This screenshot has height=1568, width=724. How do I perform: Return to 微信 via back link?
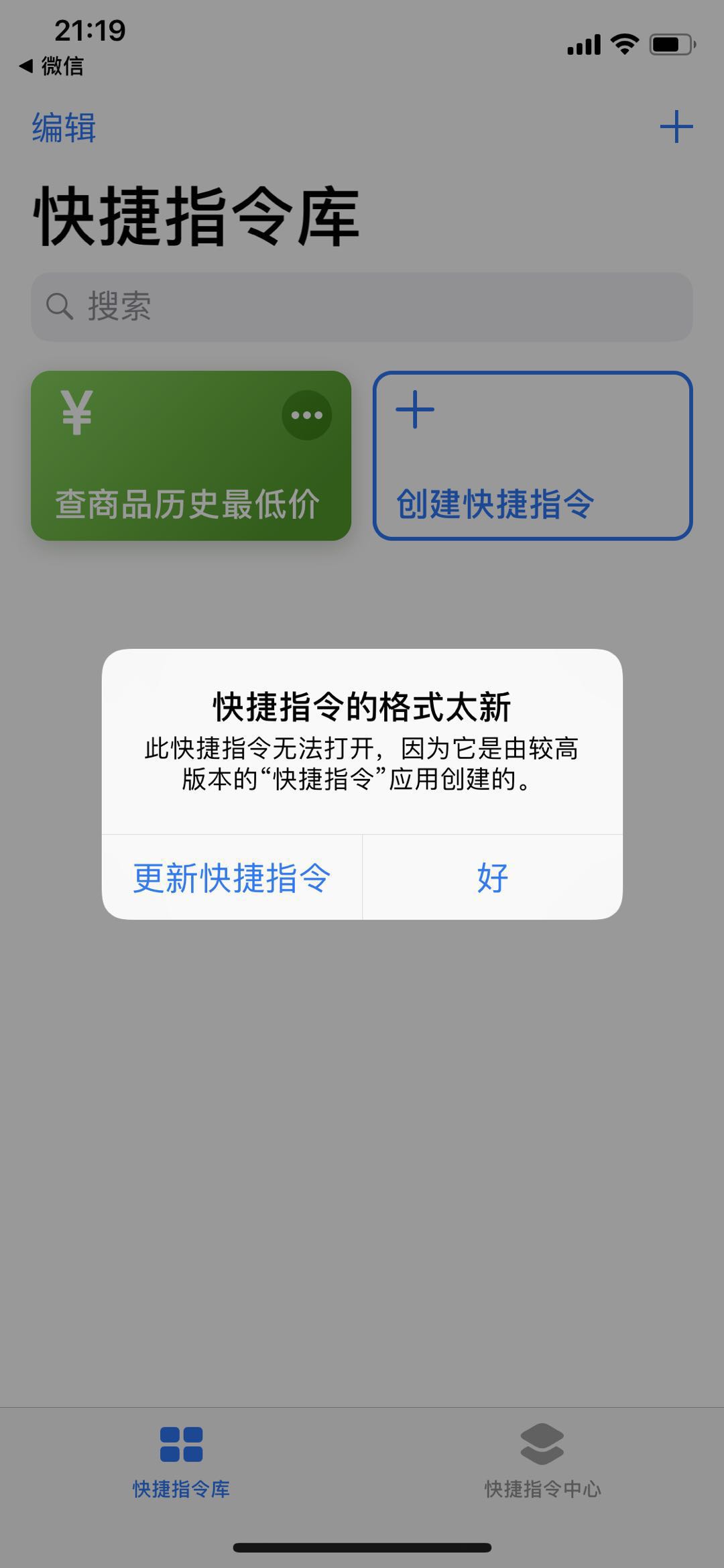click(52, 66)
